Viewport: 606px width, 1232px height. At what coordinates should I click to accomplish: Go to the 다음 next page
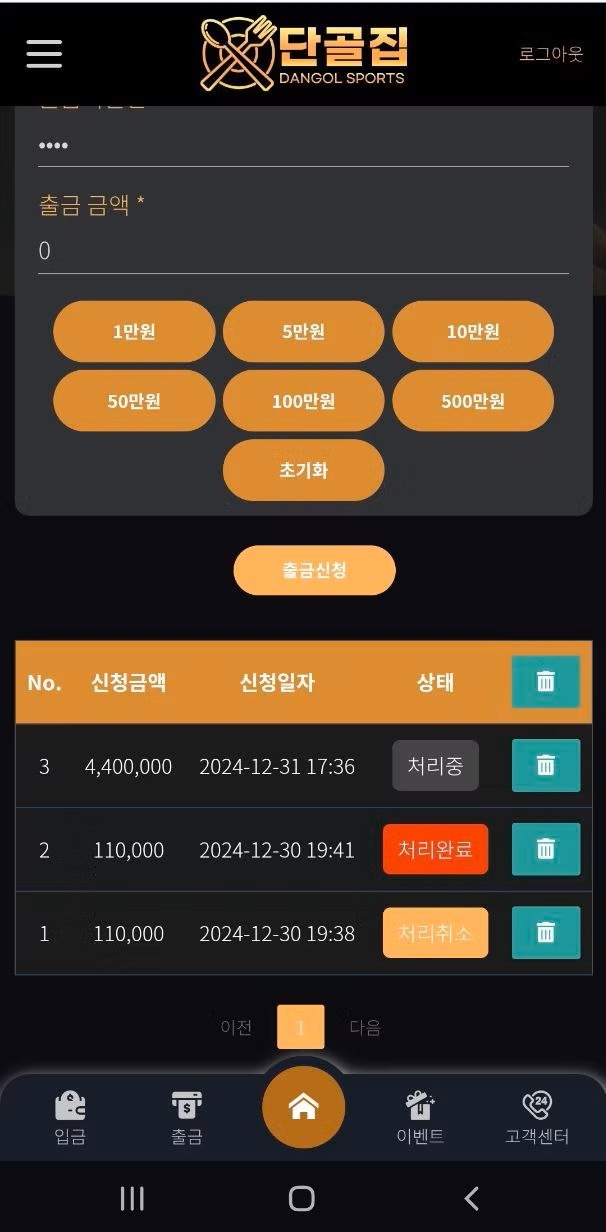[365, 1027]
